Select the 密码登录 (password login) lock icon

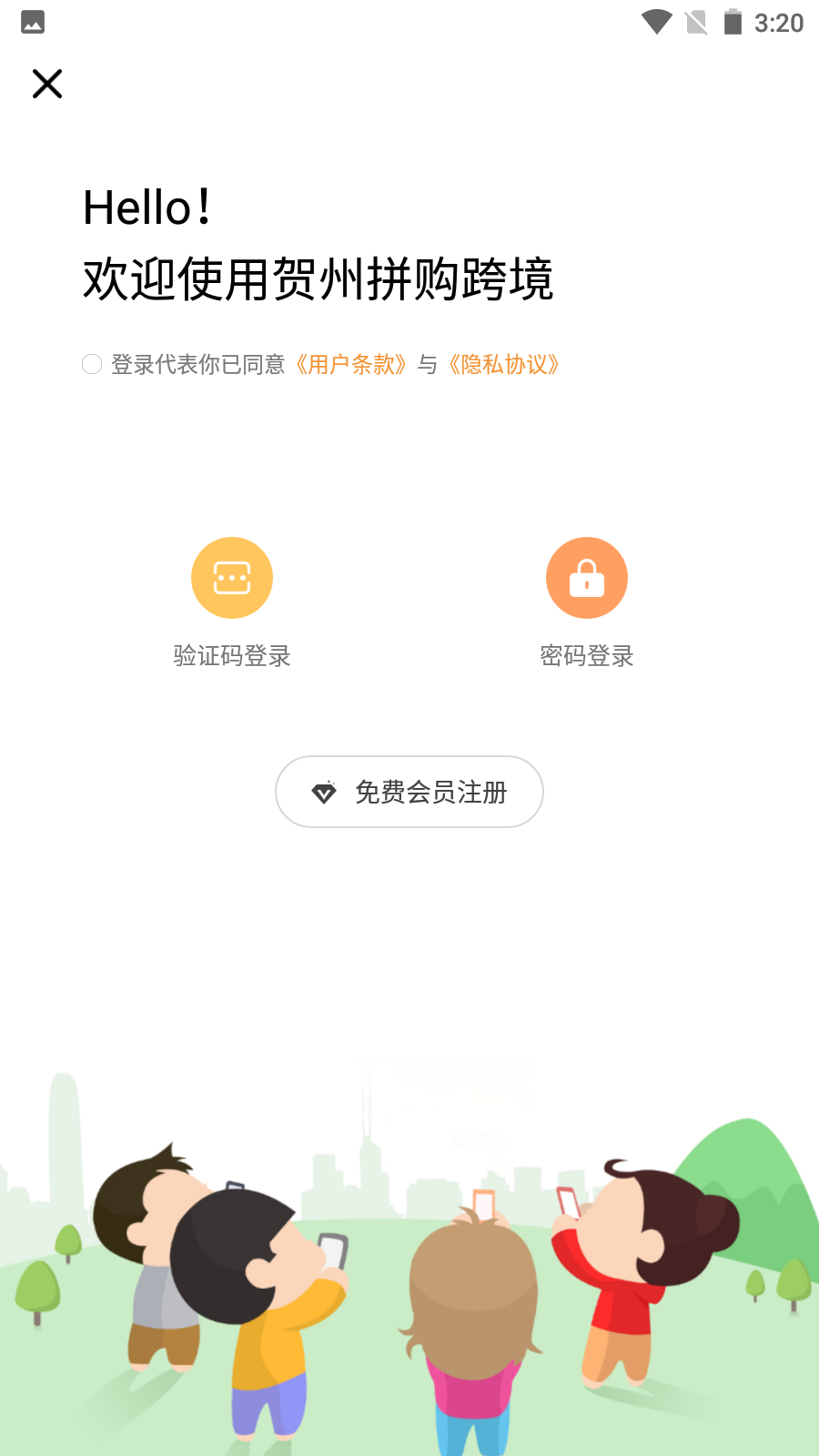pyautogui.click(x=587, y=578)
